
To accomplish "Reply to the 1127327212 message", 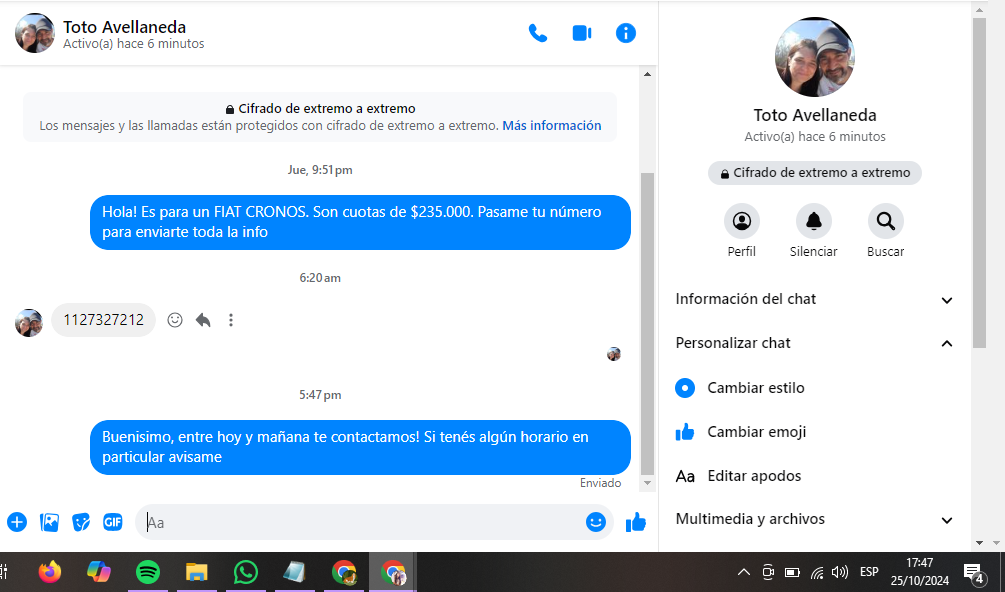I will click(x=203, y=320).
